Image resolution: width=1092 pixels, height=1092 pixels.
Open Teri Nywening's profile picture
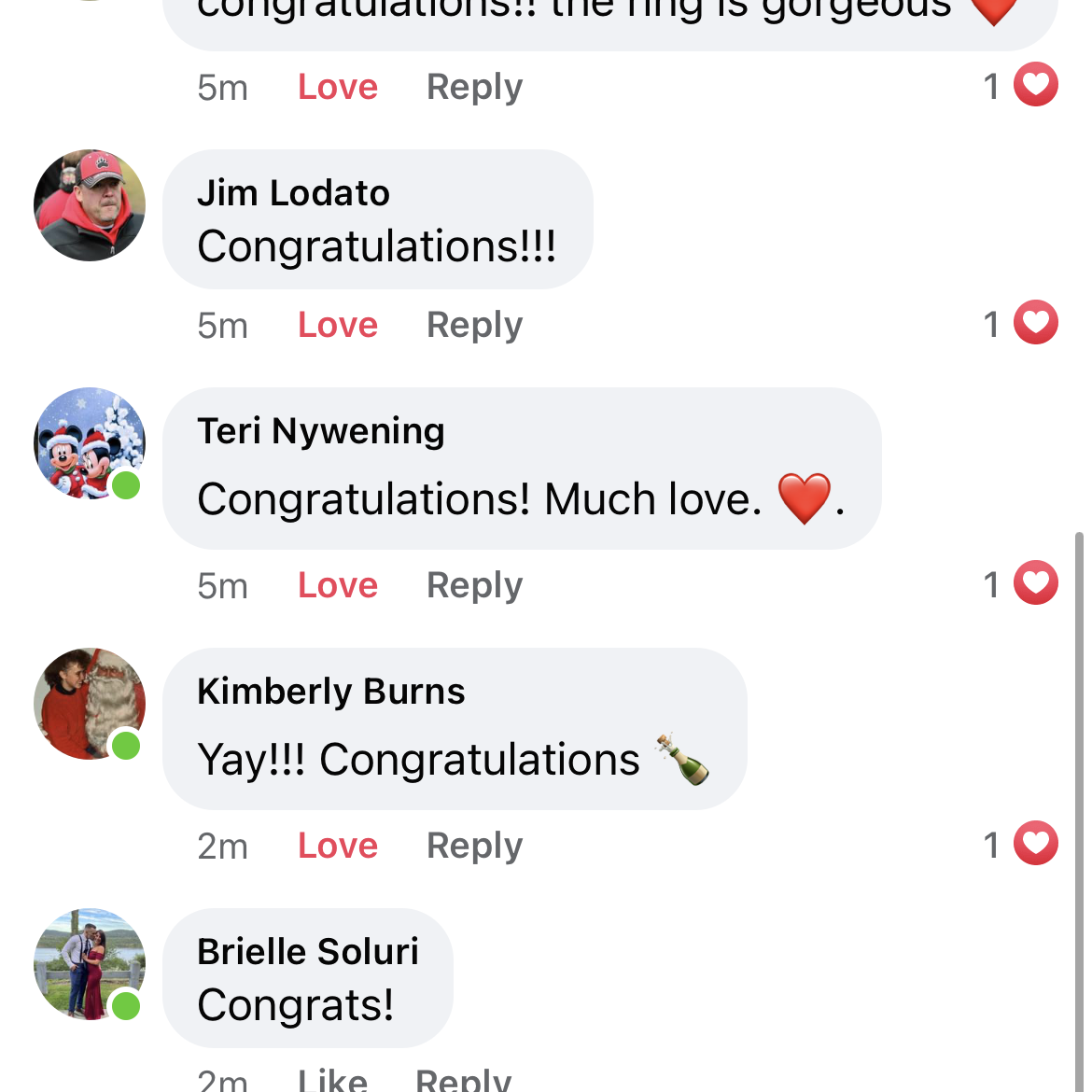pyautogui.click(x=90, y=443)
